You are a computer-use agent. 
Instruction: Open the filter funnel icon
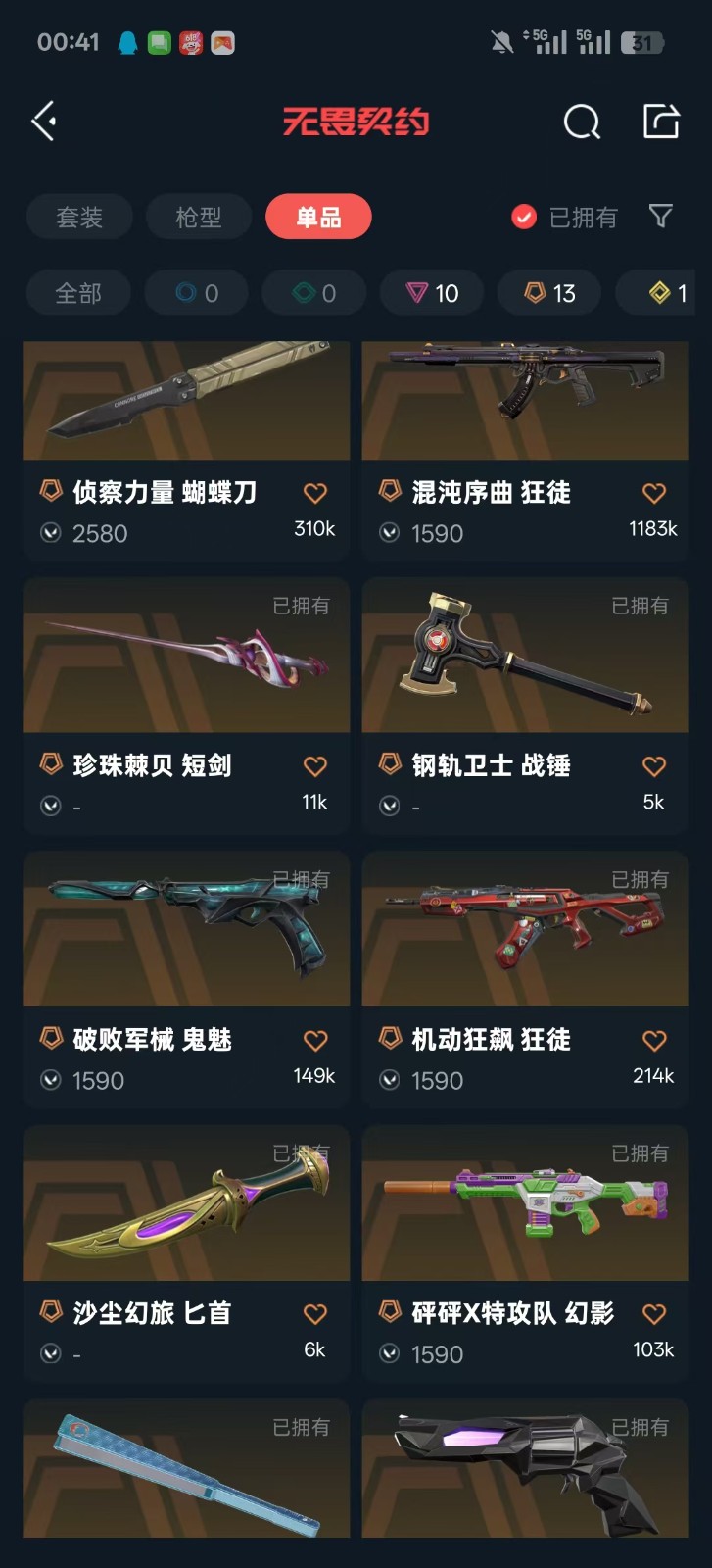click(x=661, y=216)
